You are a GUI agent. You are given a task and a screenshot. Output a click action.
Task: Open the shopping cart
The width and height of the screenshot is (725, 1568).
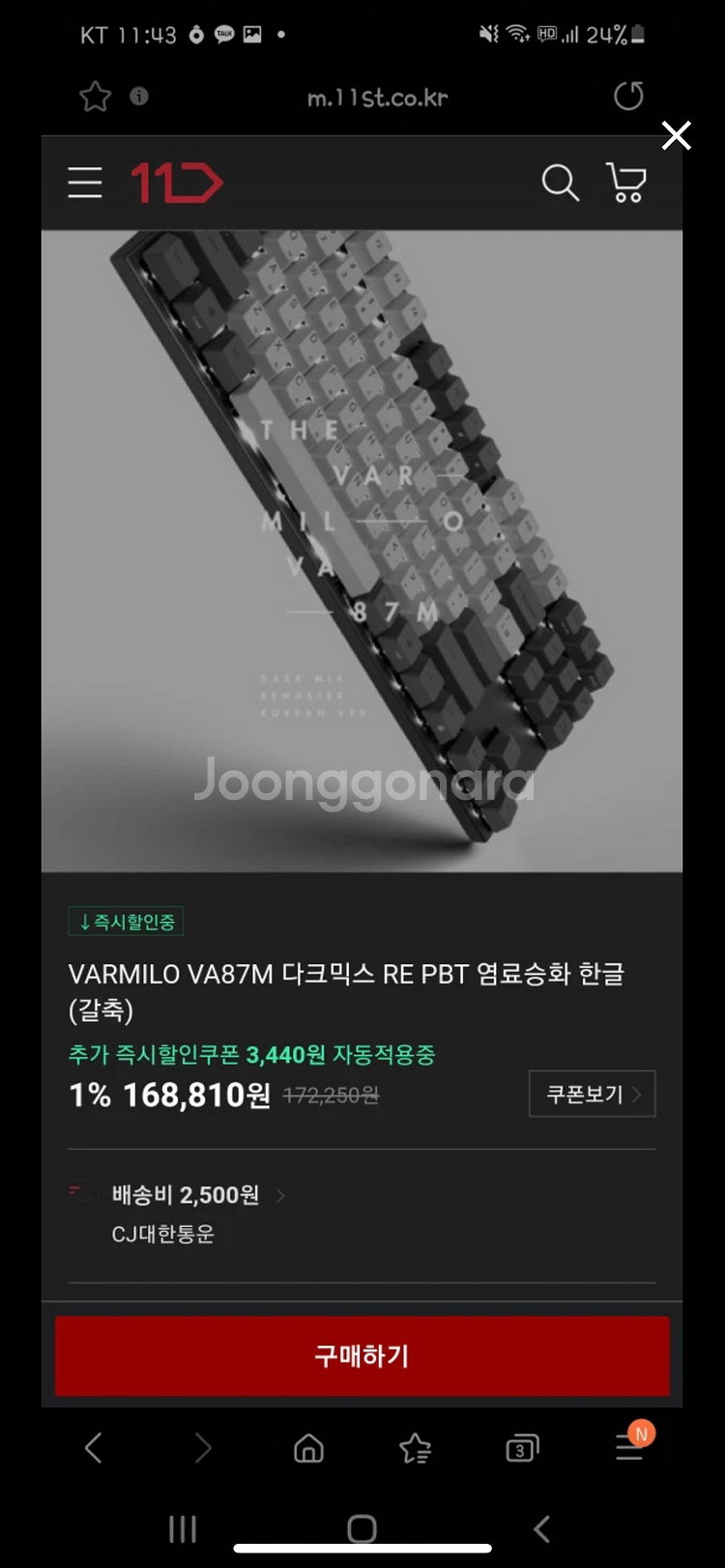click(x=626, y=183)
